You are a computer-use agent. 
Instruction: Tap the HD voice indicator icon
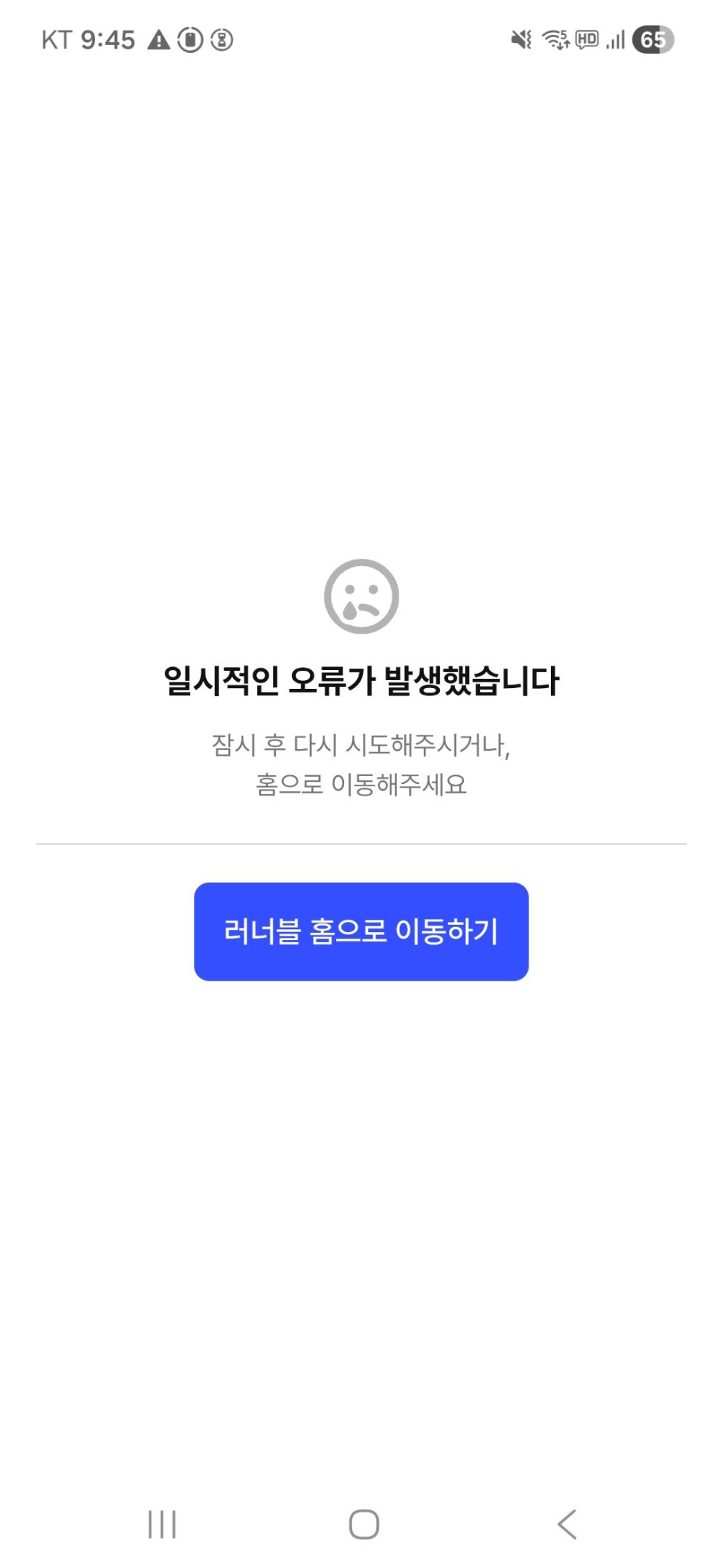(585, 39)
